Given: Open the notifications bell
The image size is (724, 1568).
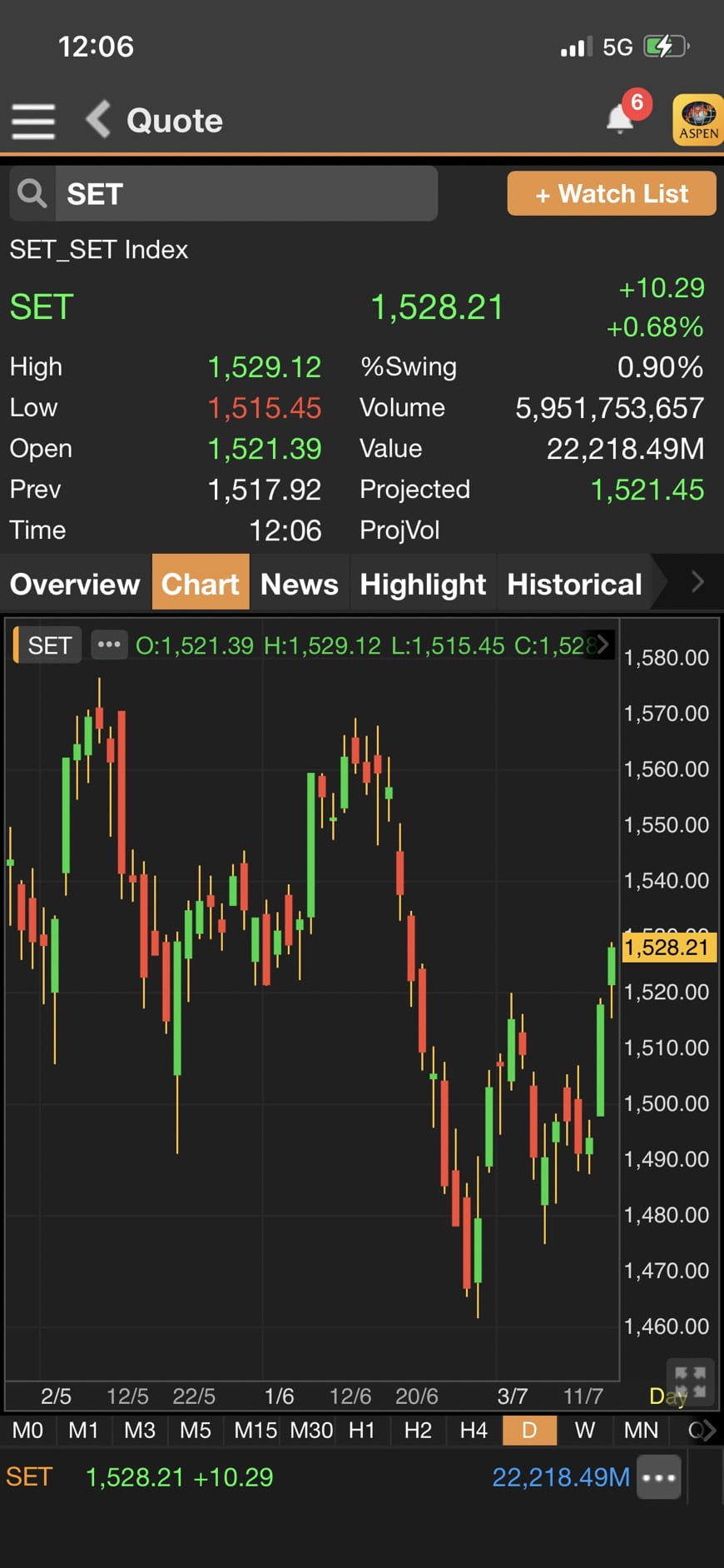Looking at the screenshot, I should (x=620, y=119).
